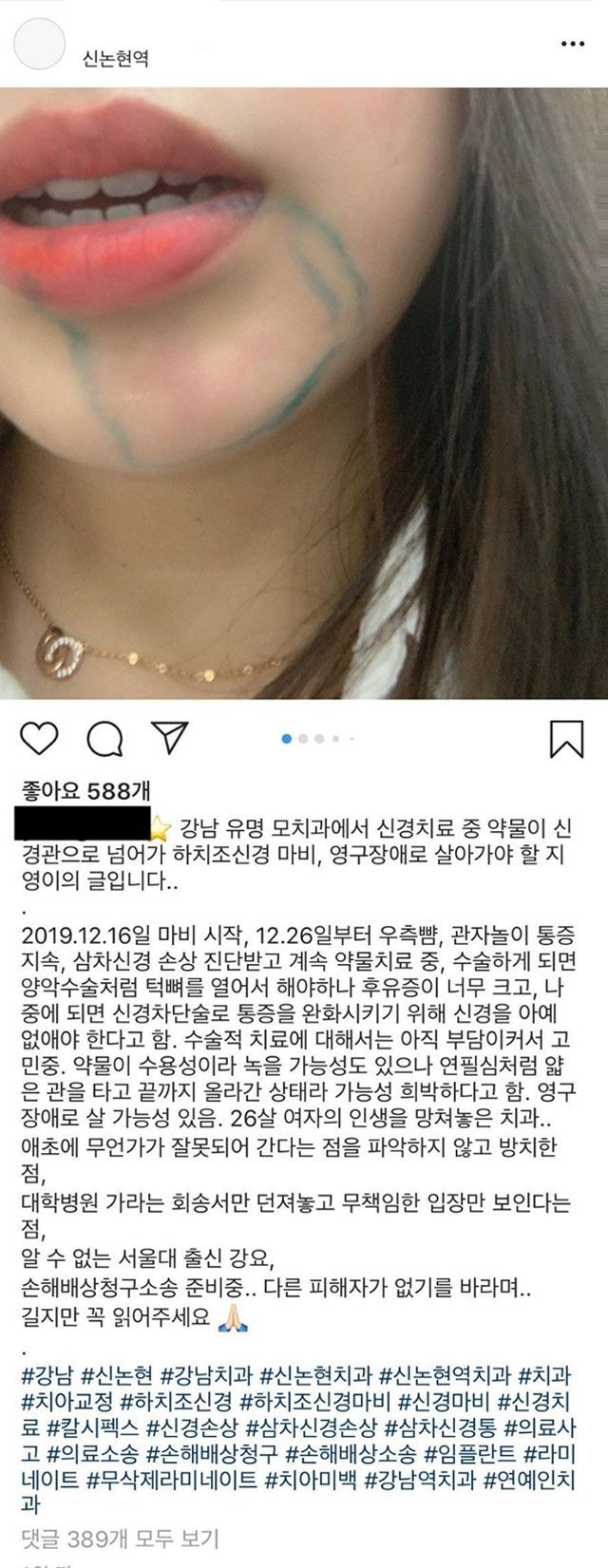Screen dimensions: 608x1568
Task: Open the profile avatar circle
Action: tap(41, 44)
